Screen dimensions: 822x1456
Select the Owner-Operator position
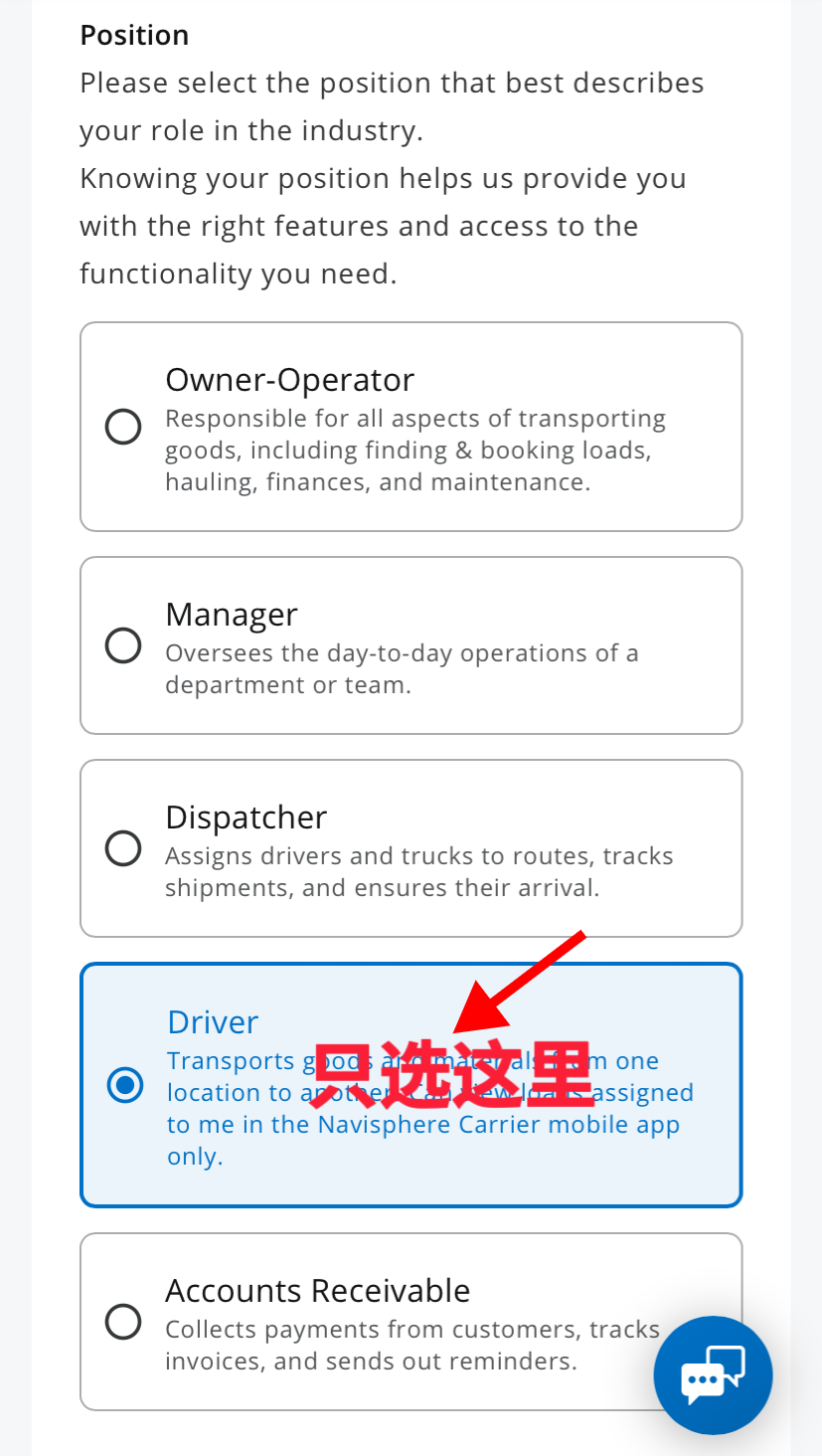point(123,427)
